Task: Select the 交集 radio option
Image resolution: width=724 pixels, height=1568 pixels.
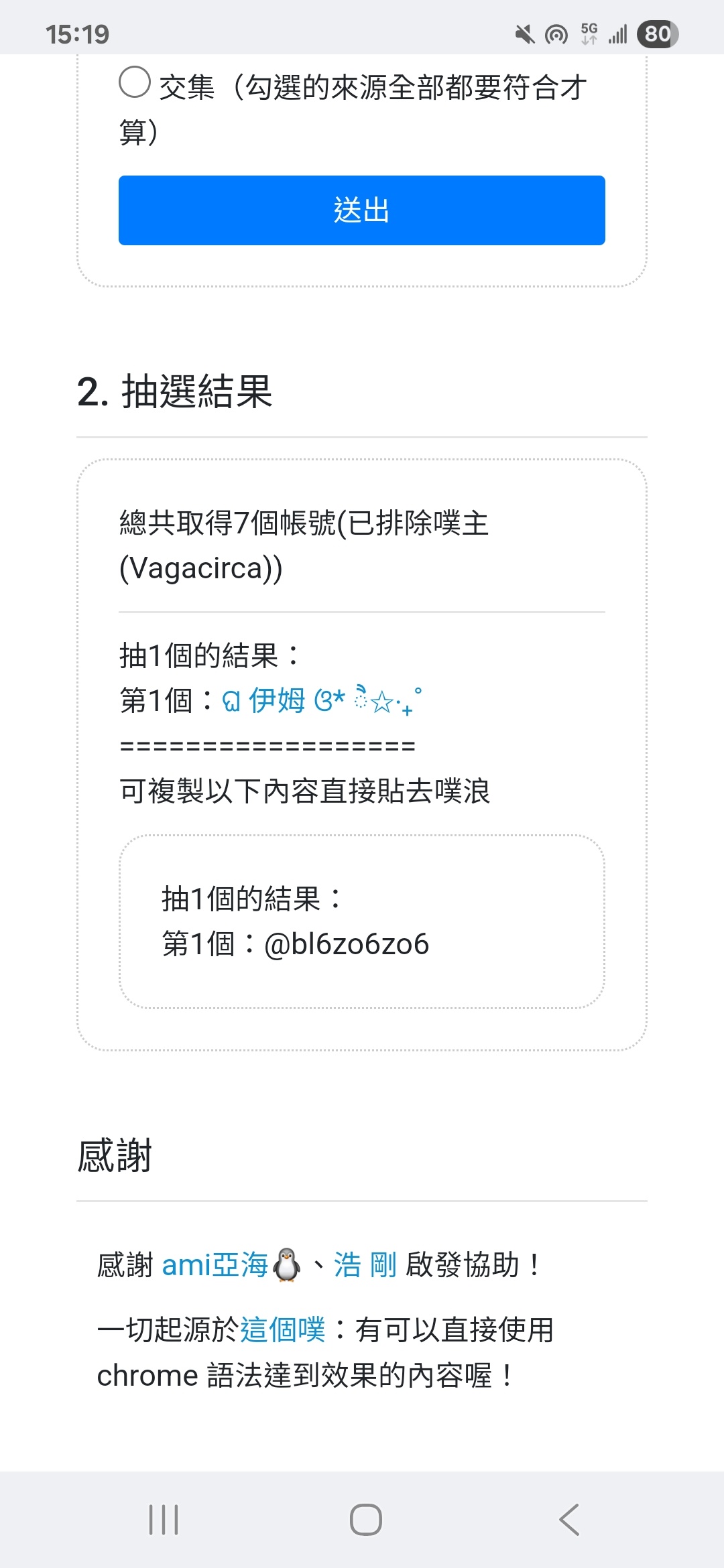Action: (135, 82)
